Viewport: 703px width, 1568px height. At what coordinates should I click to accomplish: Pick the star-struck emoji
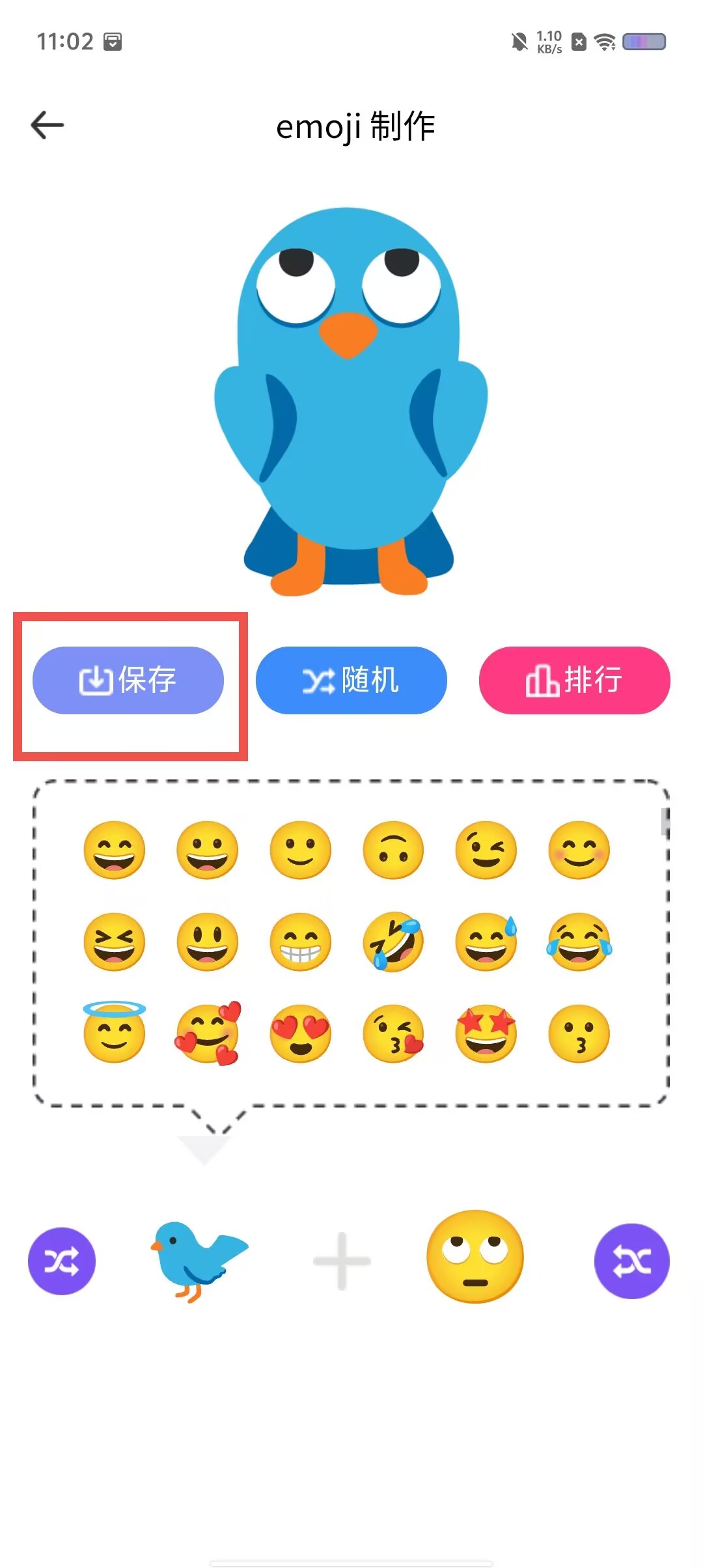pos(486,1033)
